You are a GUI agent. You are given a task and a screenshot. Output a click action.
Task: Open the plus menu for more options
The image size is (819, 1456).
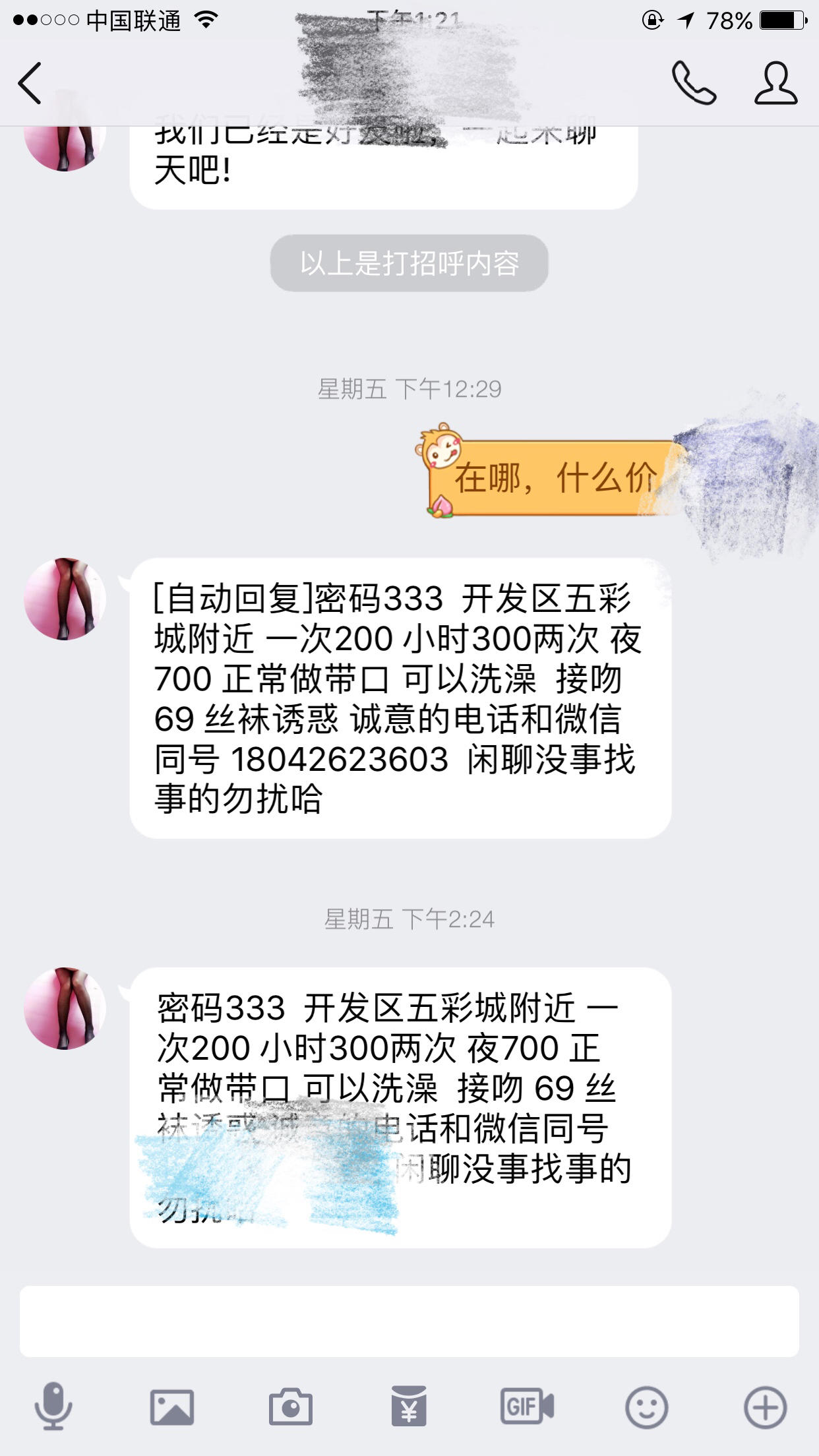765,1407
